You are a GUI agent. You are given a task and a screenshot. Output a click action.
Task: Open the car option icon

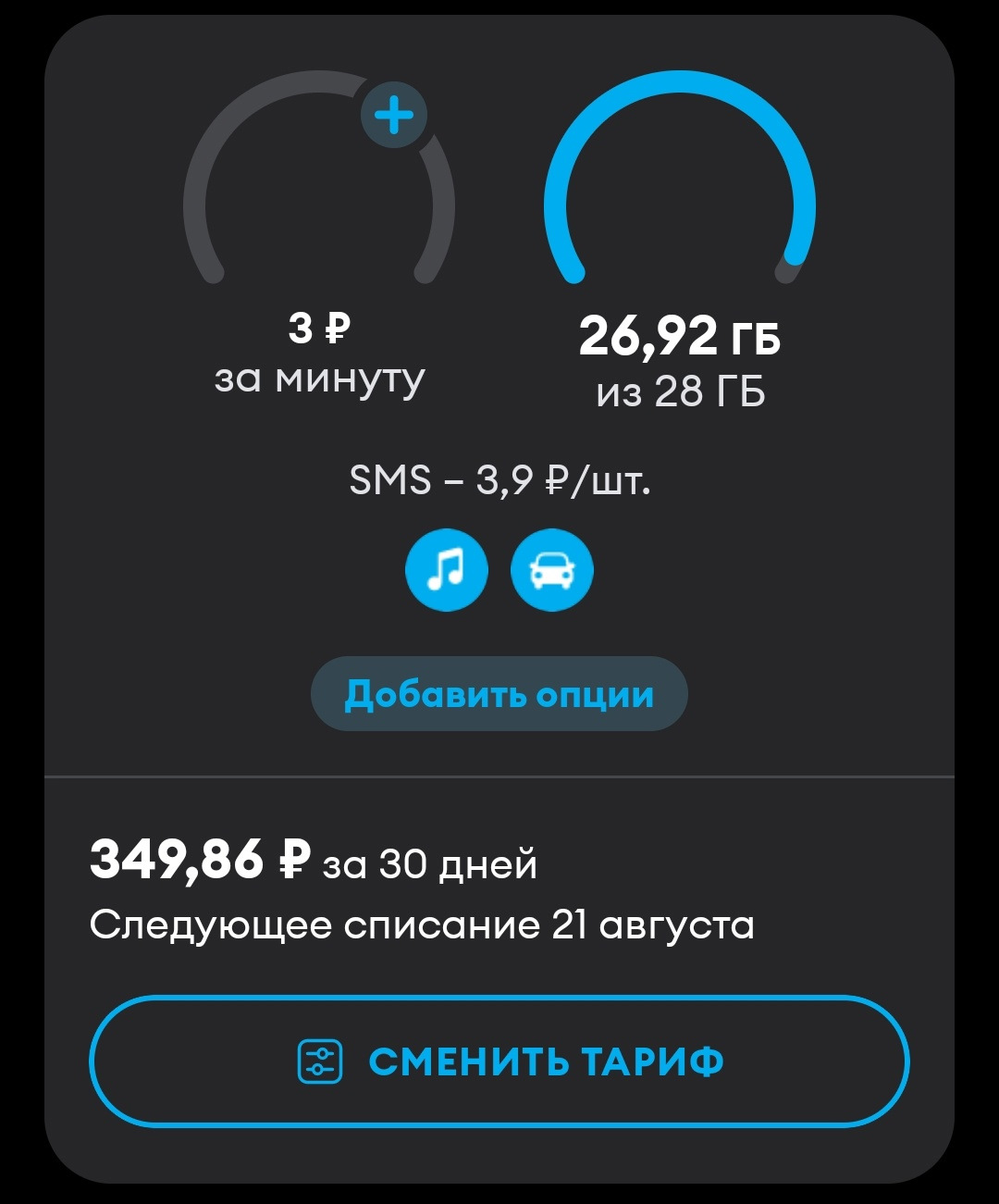tap(552, 570)
